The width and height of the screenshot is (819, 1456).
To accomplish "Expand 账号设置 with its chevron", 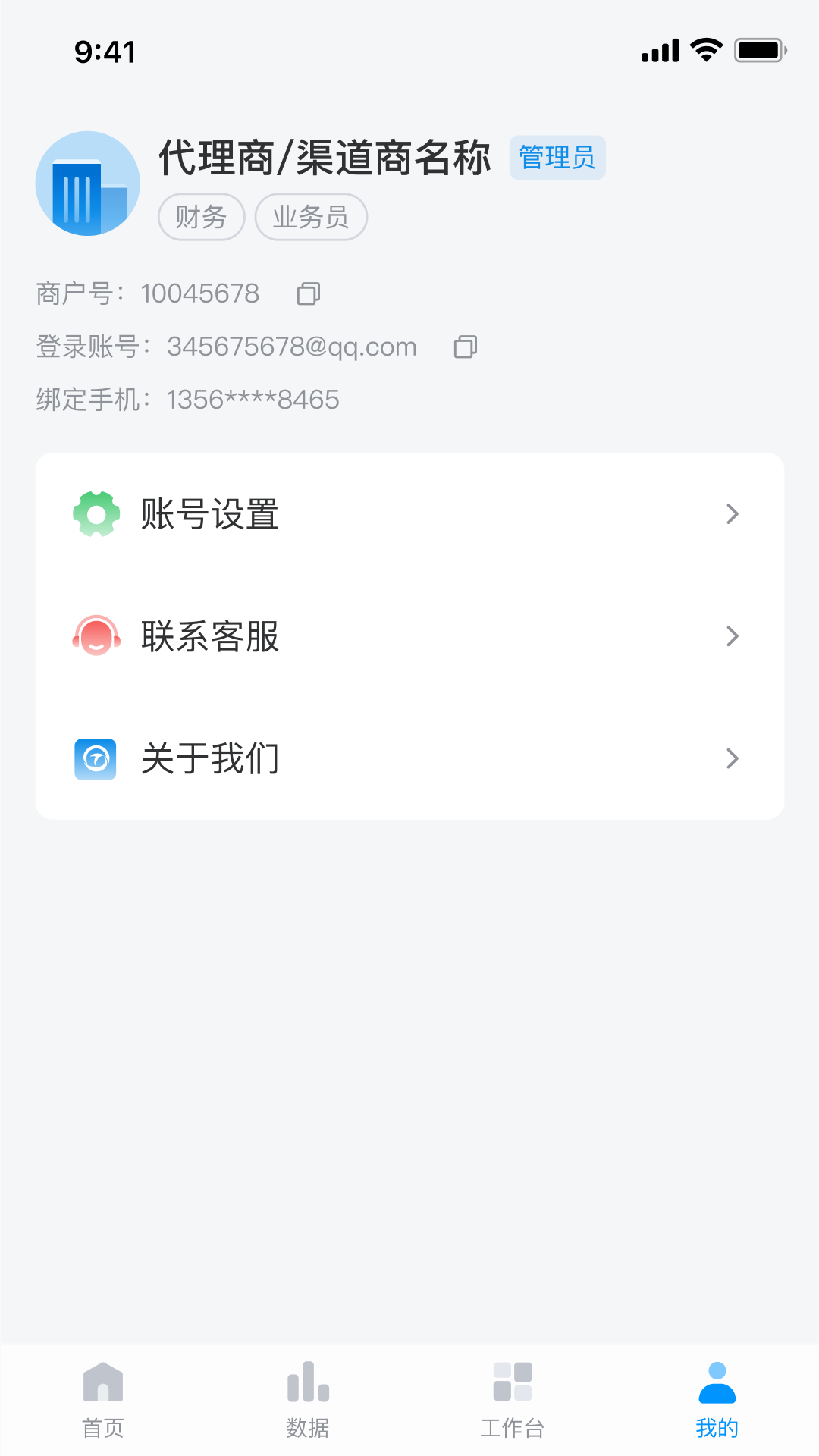I will coord(731,513).
